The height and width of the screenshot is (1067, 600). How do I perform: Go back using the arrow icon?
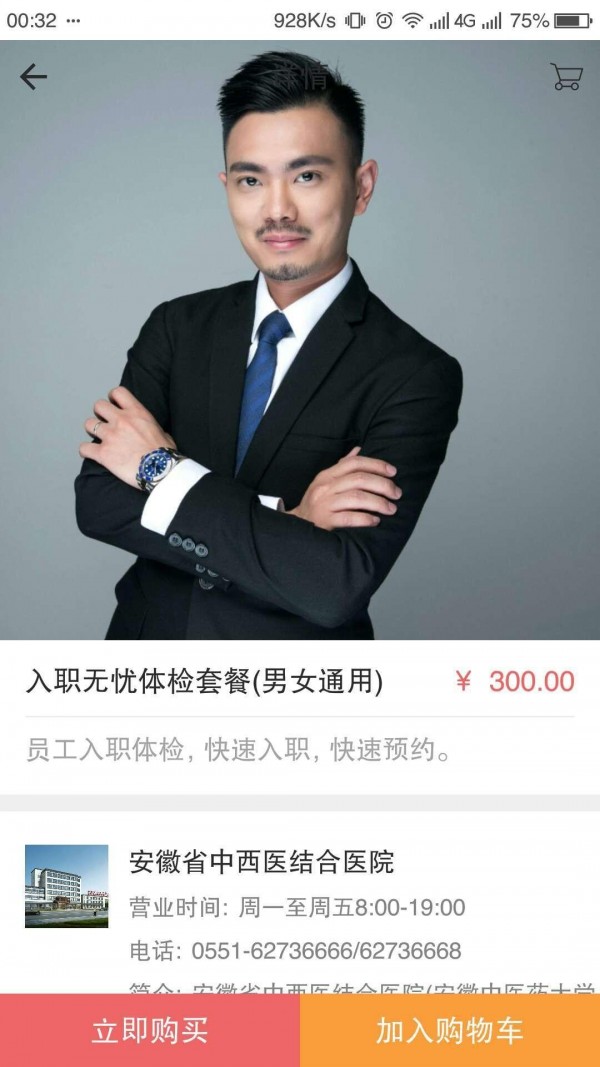point(34,77)
